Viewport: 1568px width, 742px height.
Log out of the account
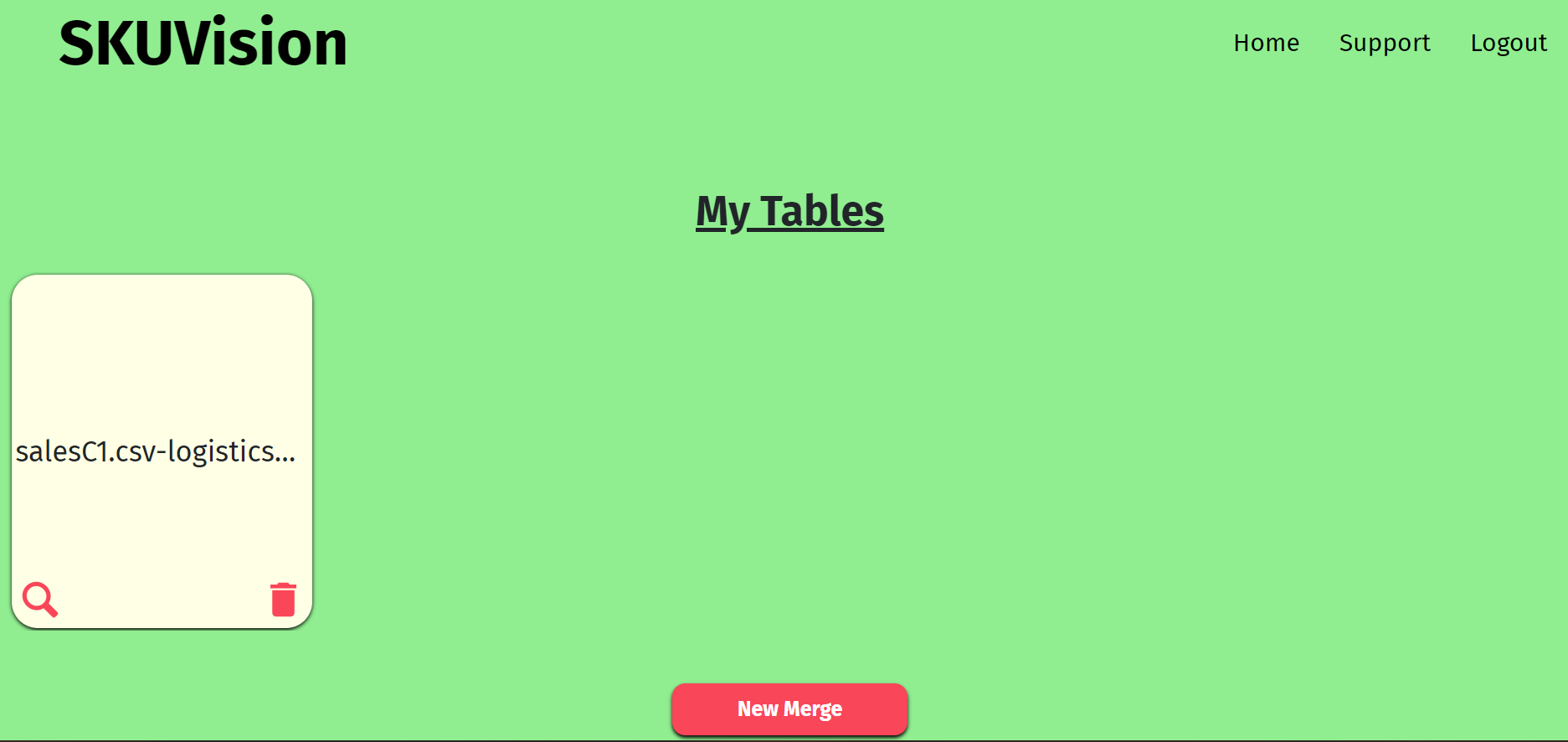(x=1508, y=43)
